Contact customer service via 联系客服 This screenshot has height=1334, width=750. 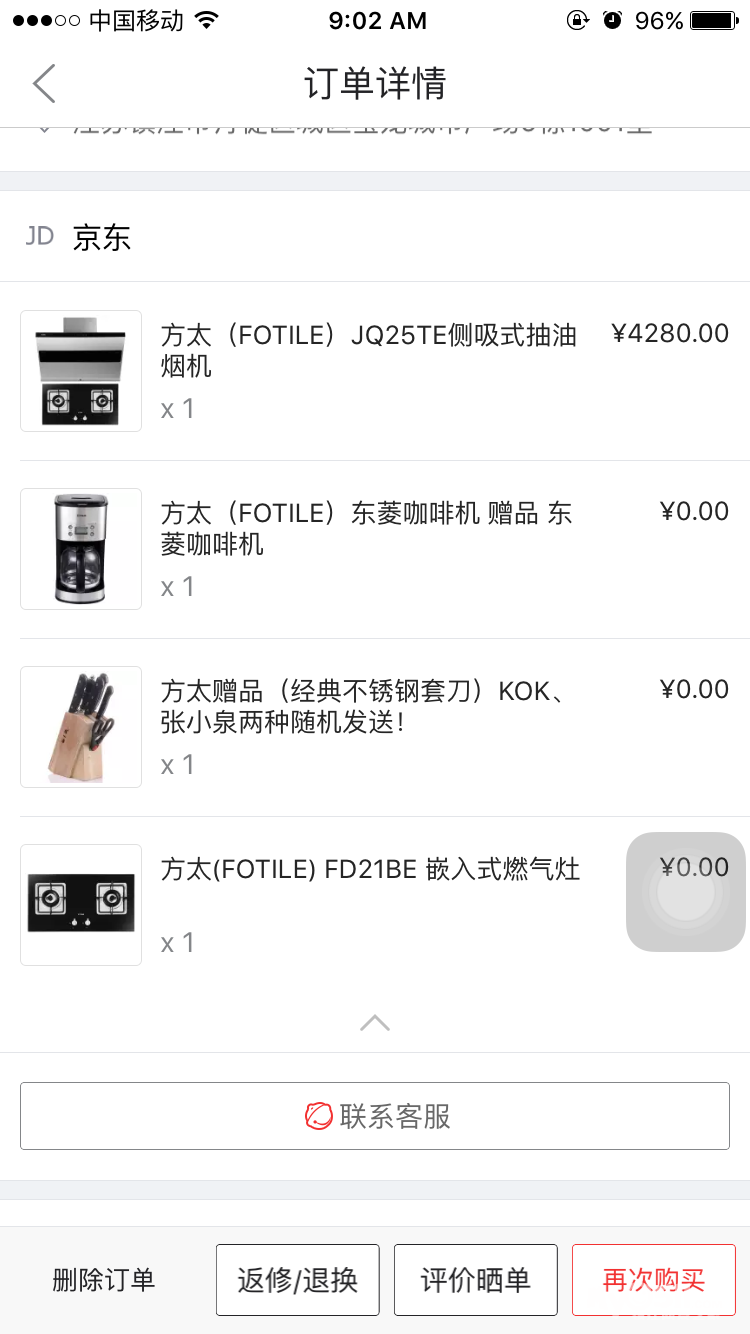tap(375, 1116)
